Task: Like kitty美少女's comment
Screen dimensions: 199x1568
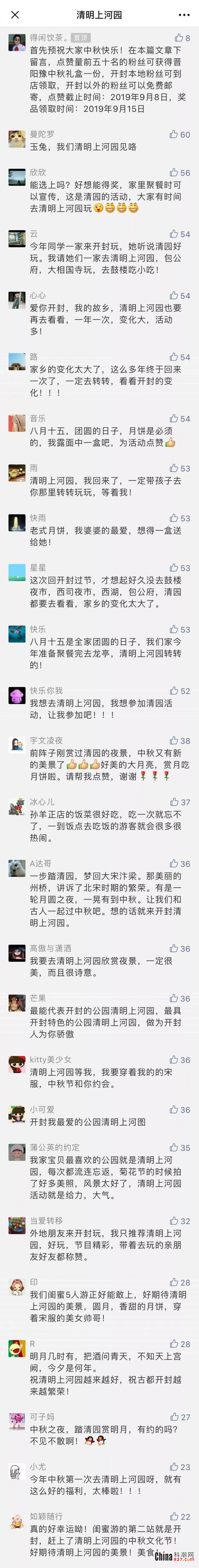Action: point(174,1060)
